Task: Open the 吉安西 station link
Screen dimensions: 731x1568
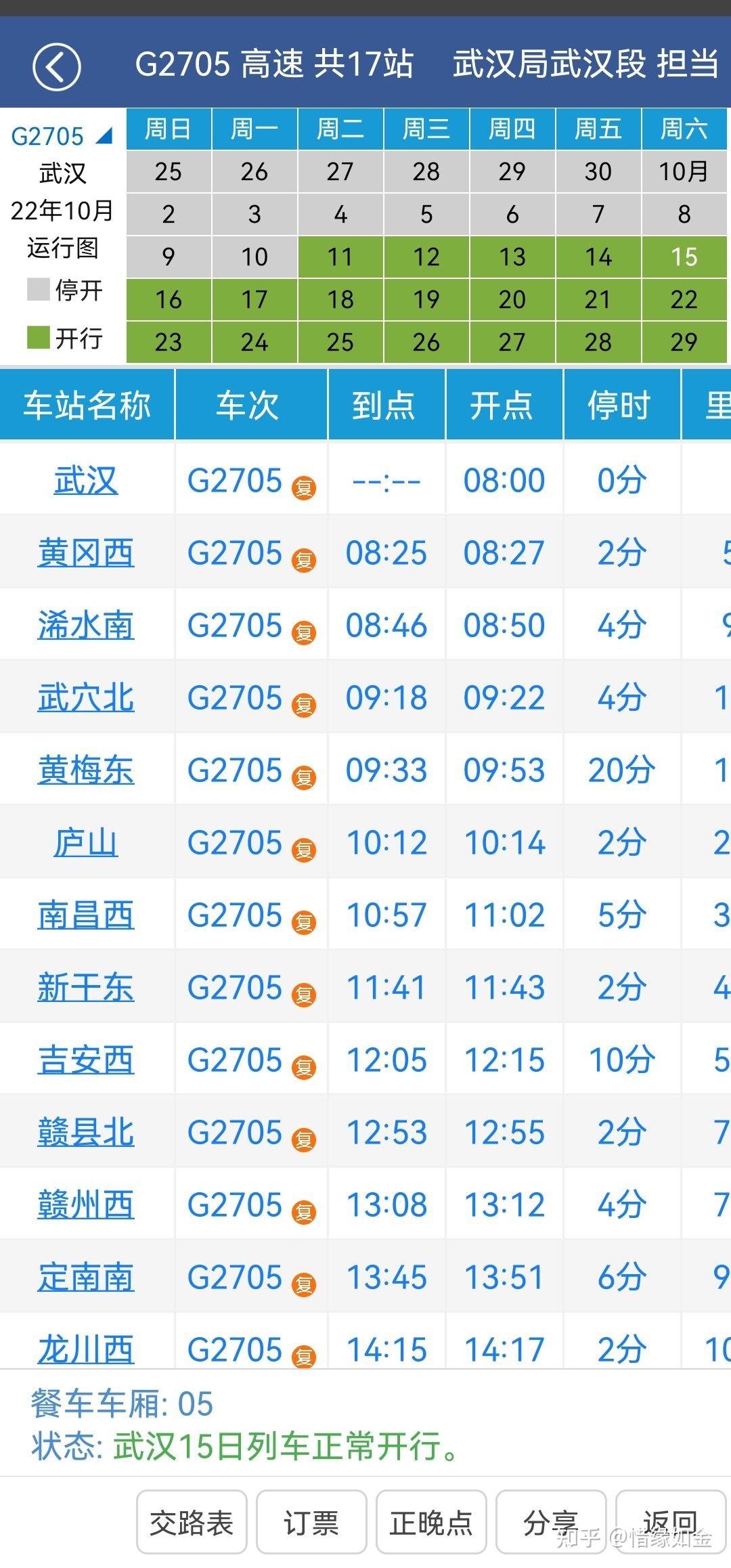Action: pyautogui.click(x=86, y=1060)
